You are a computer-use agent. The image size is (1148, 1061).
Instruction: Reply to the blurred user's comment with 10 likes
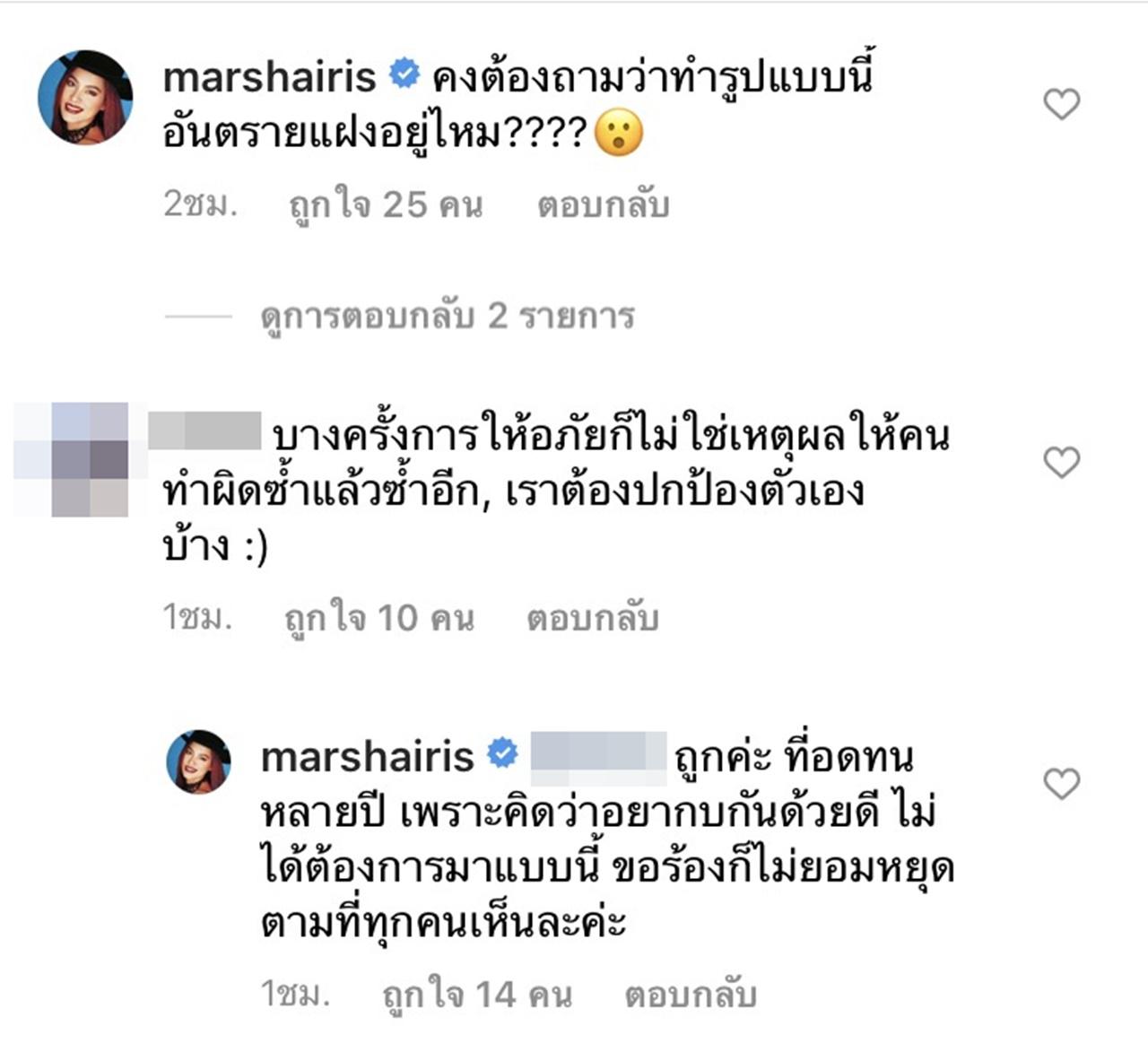[x=592, y=618]
